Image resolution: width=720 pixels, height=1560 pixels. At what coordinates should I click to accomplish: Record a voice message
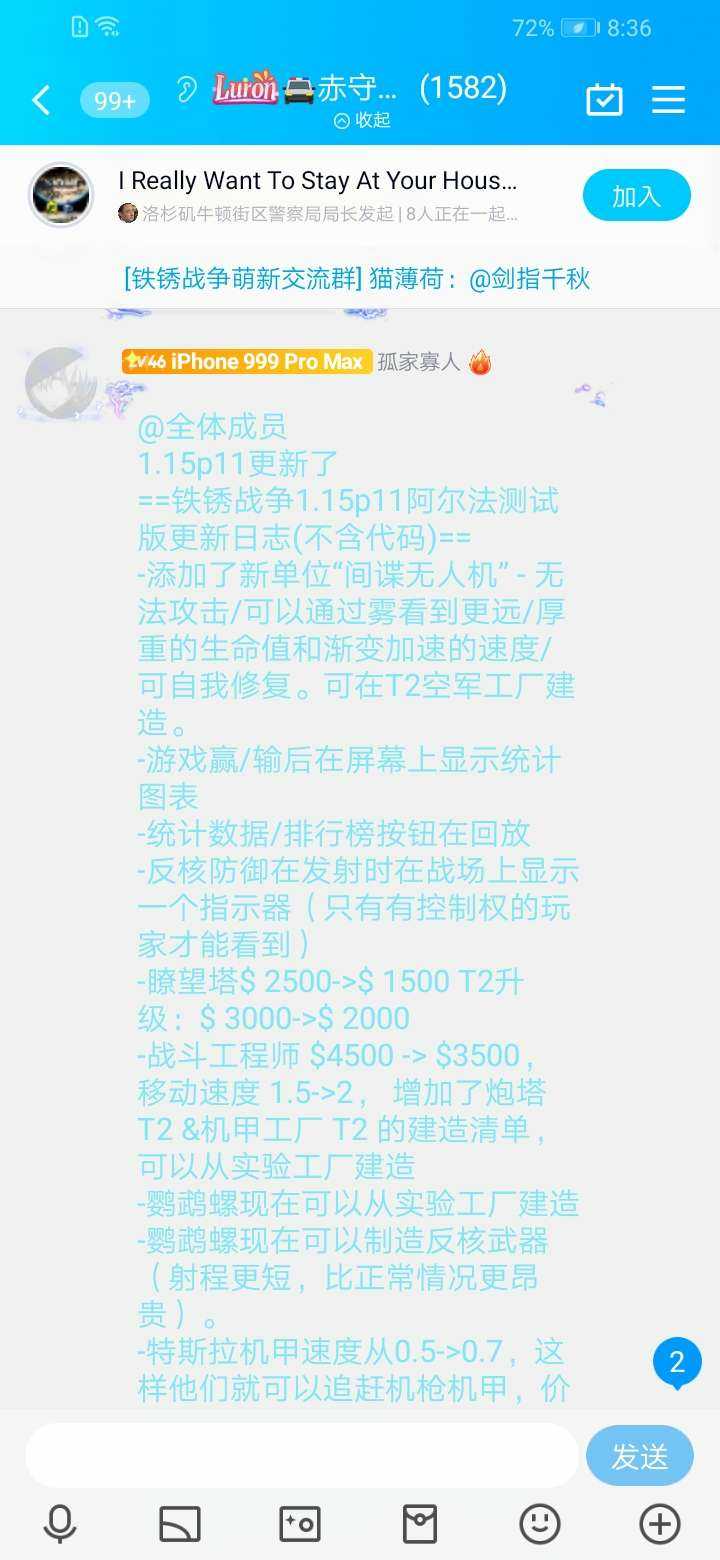[61, 1524]
